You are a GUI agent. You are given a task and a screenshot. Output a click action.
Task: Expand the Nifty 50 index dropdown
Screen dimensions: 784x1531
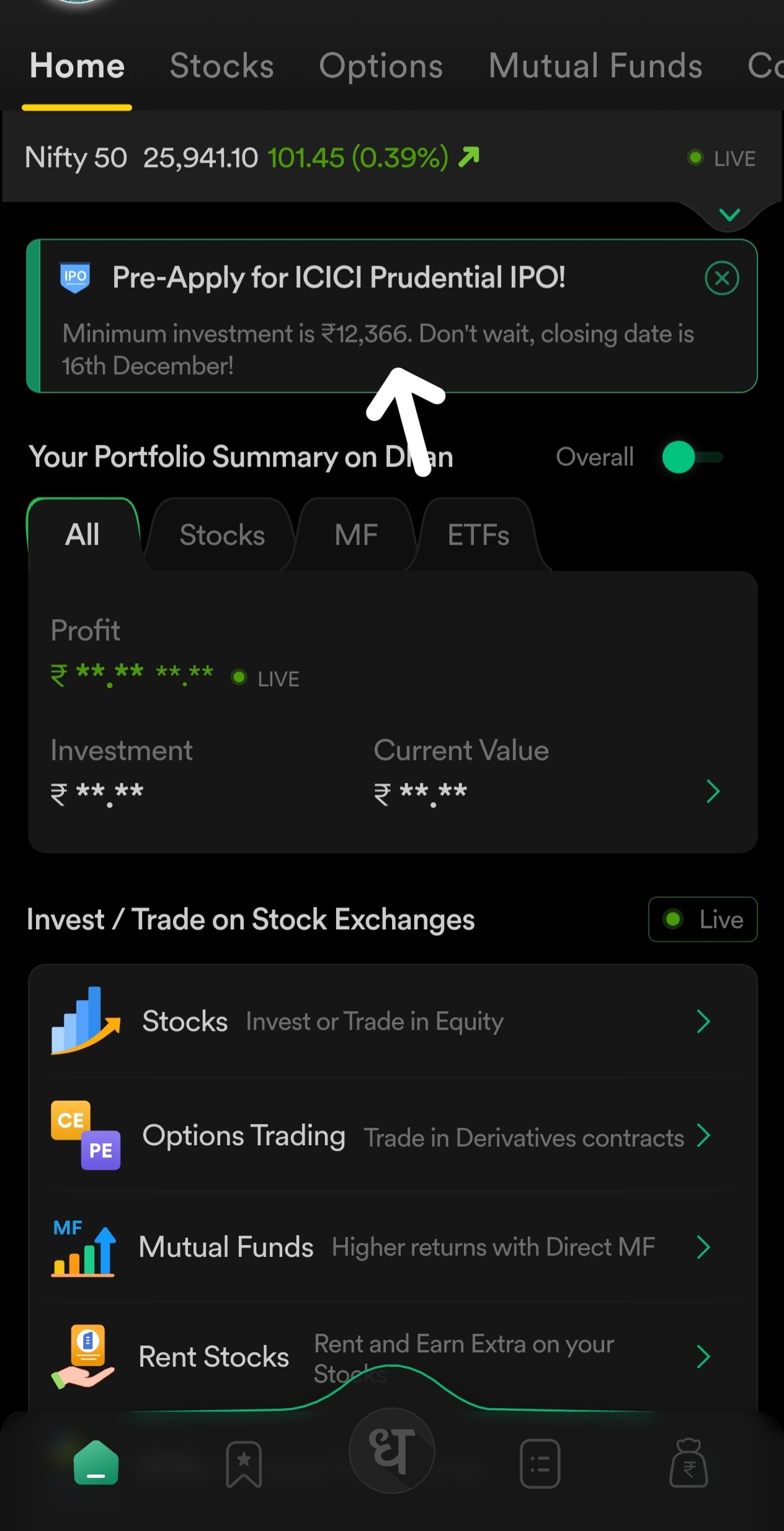click(729, 215)
